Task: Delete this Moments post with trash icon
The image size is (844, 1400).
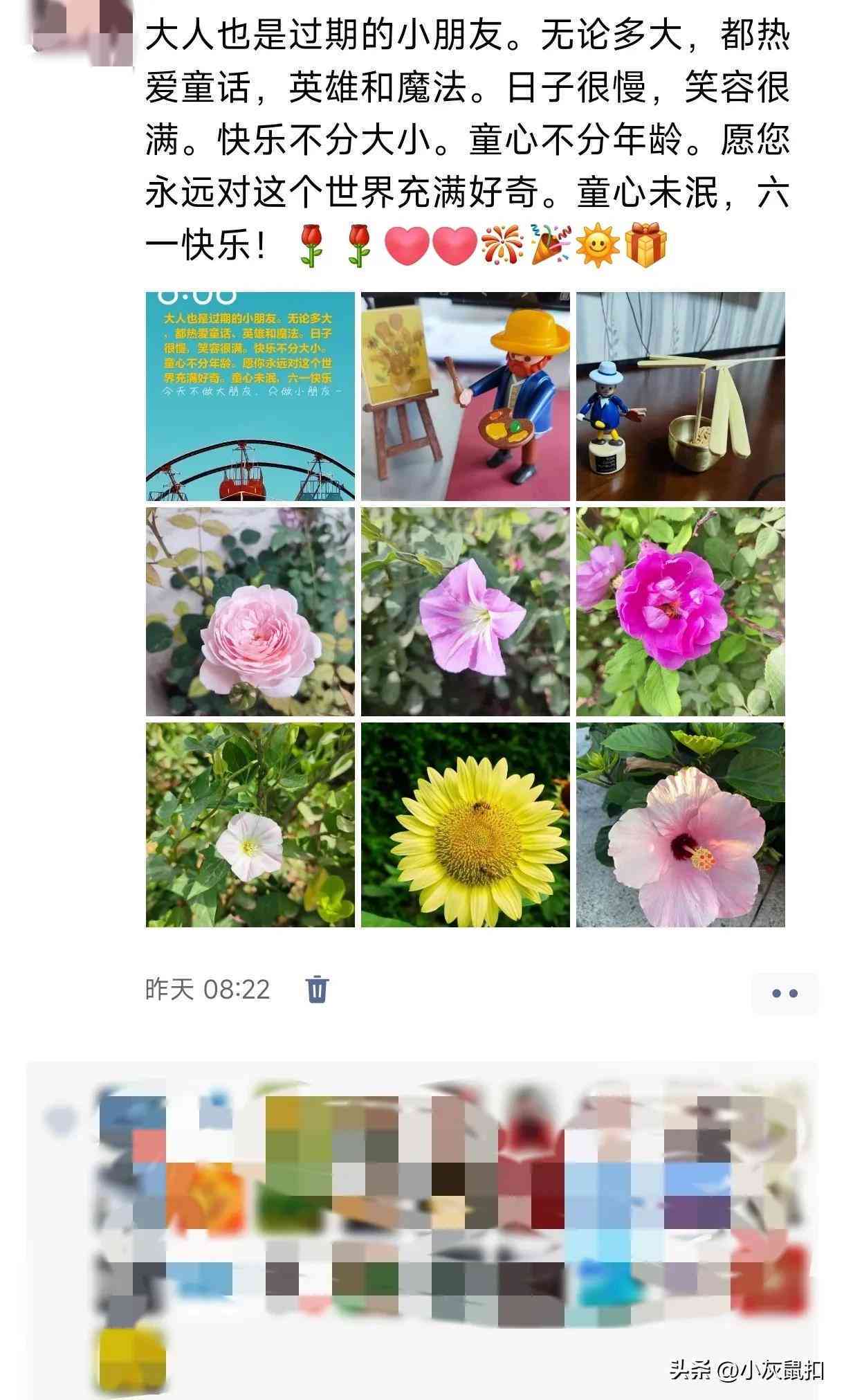Action: (x=318, y=989)
